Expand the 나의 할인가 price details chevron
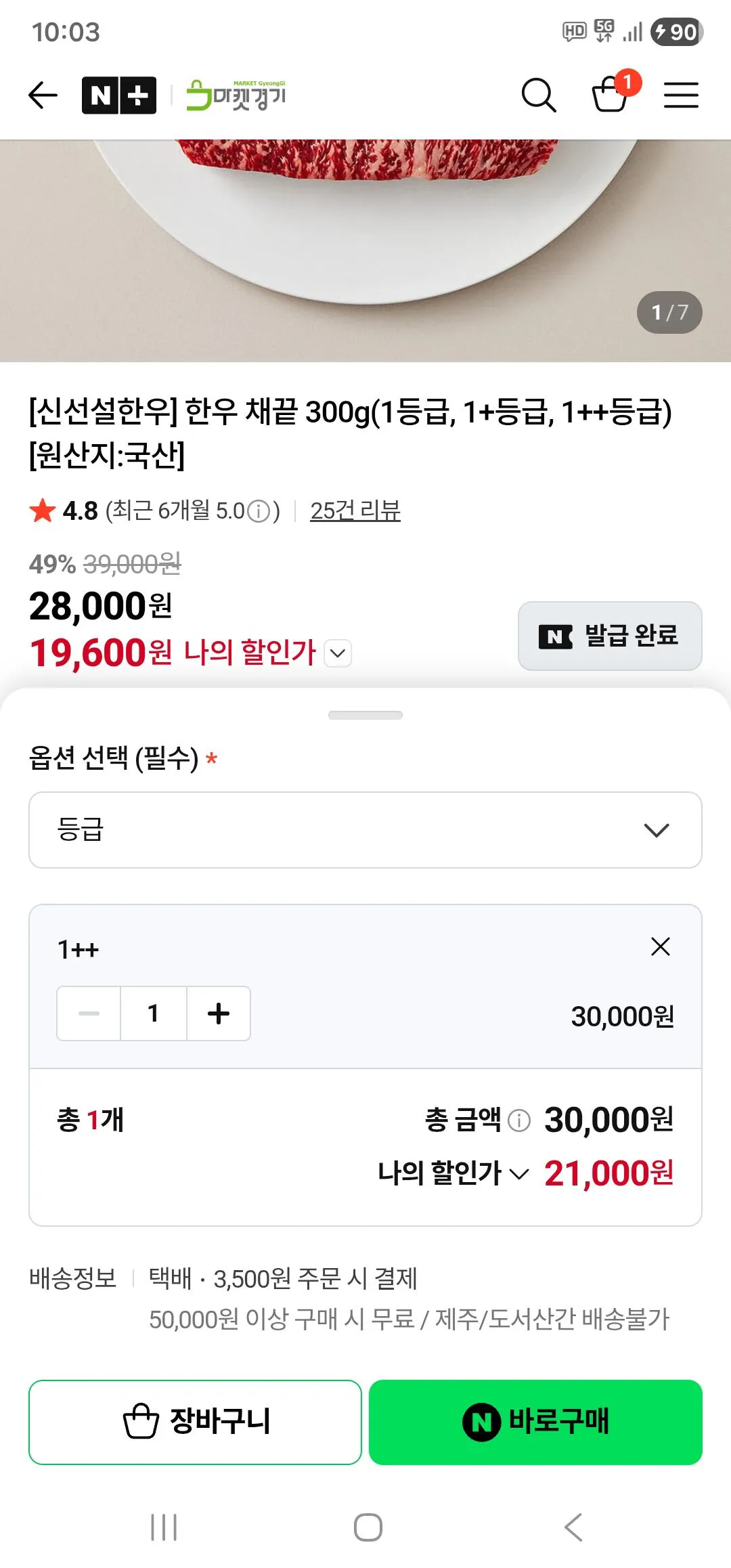 [337, 654]
